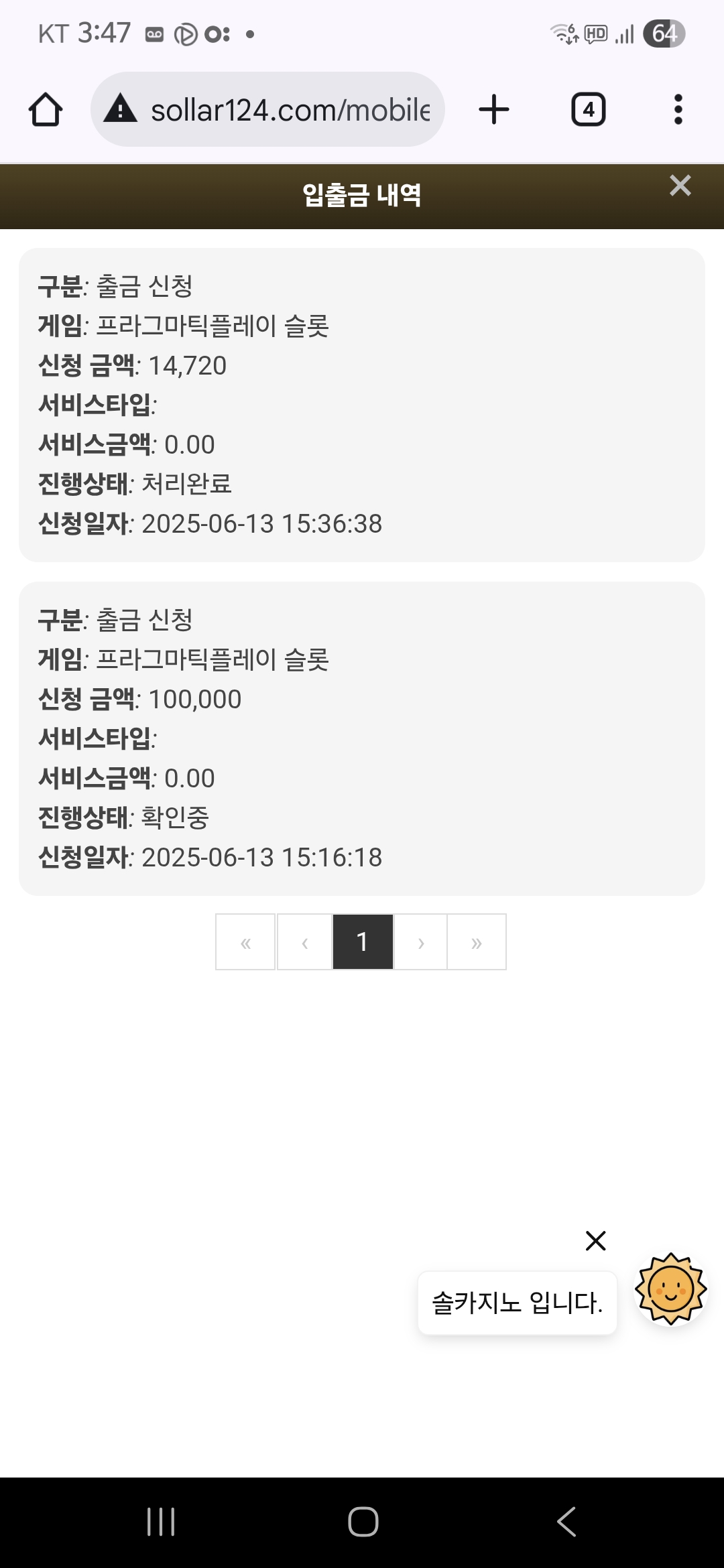
Task: Tap the sollar124.com address bar
Action: click(x=267, y=109)
